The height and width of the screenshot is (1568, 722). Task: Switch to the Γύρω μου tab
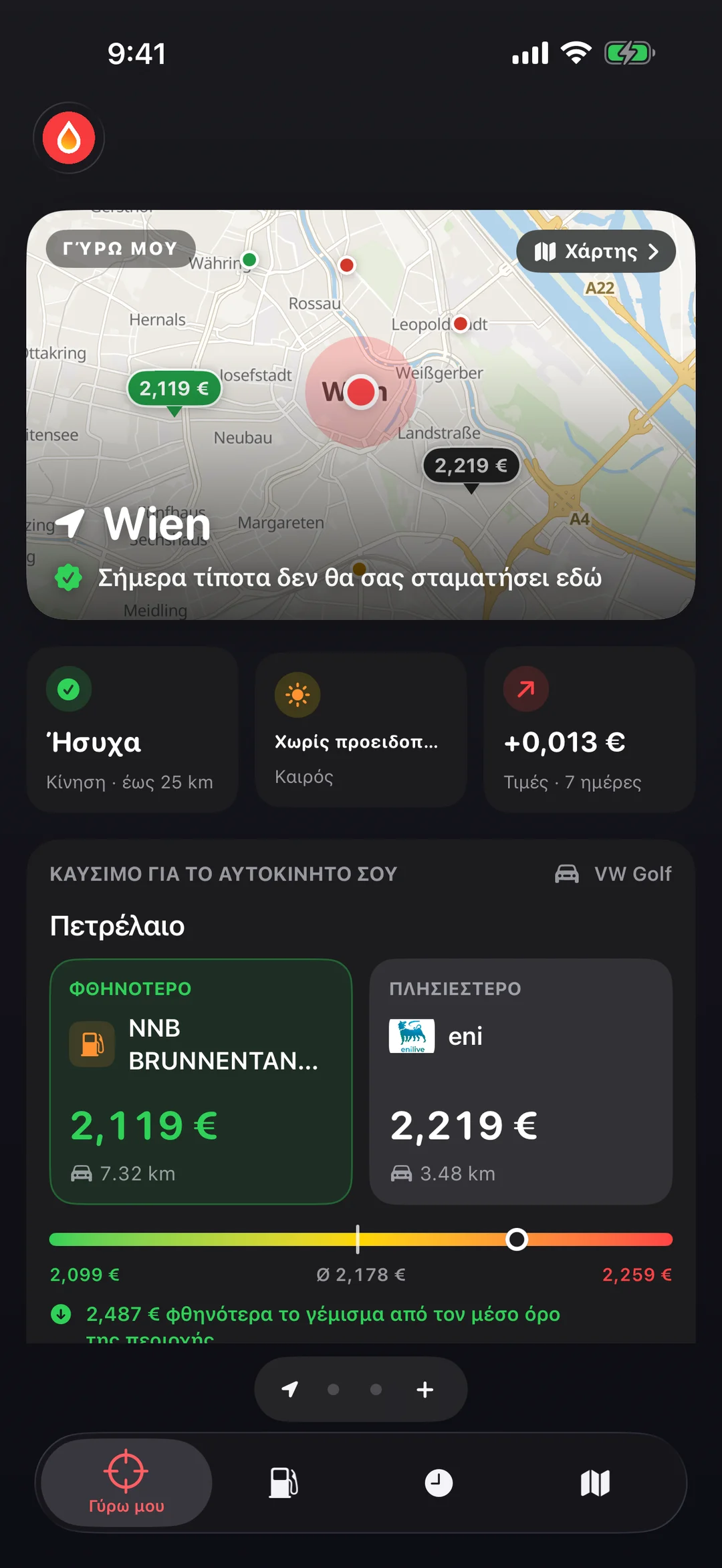pos(126,1482)
